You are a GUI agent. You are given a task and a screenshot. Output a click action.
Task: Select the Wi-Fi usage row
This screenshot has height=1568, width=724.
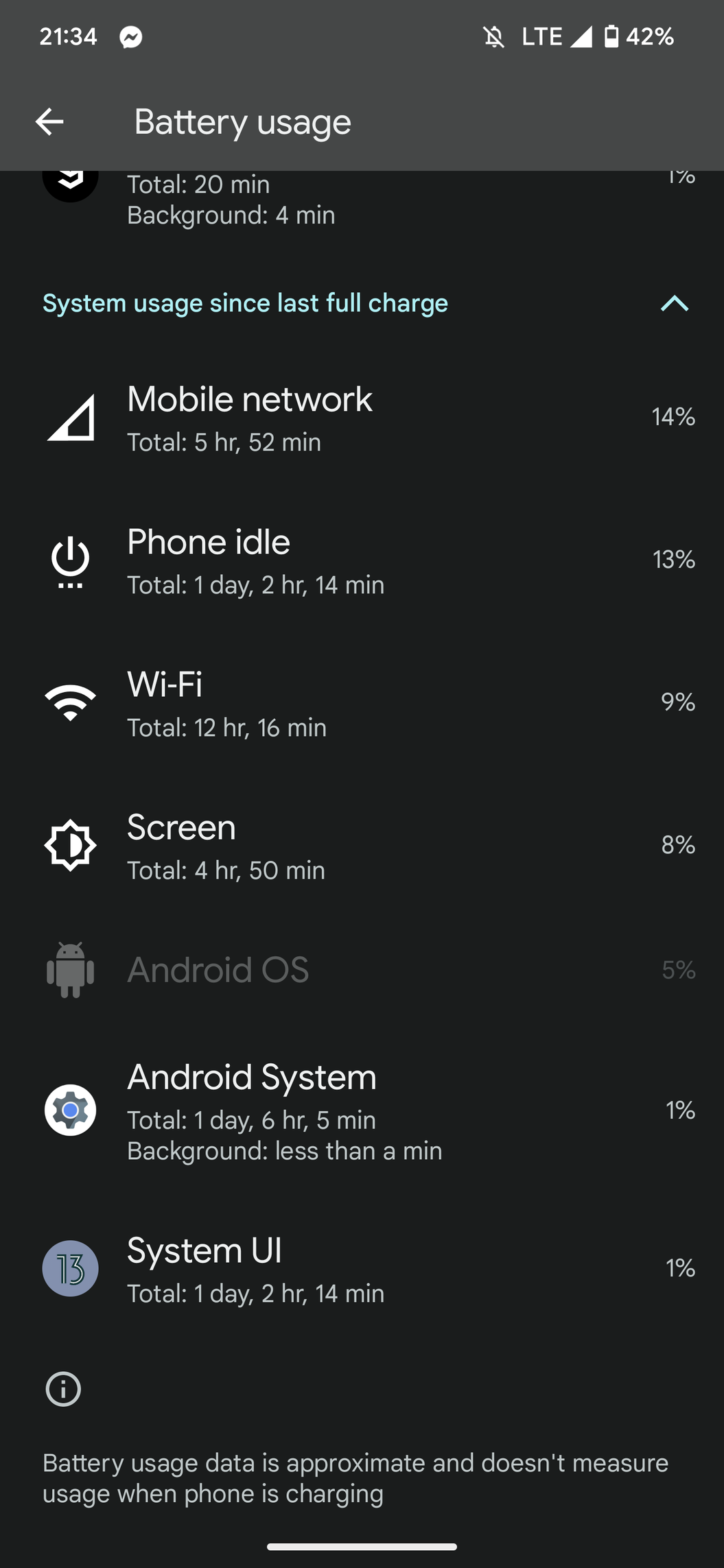click(362, 703)
